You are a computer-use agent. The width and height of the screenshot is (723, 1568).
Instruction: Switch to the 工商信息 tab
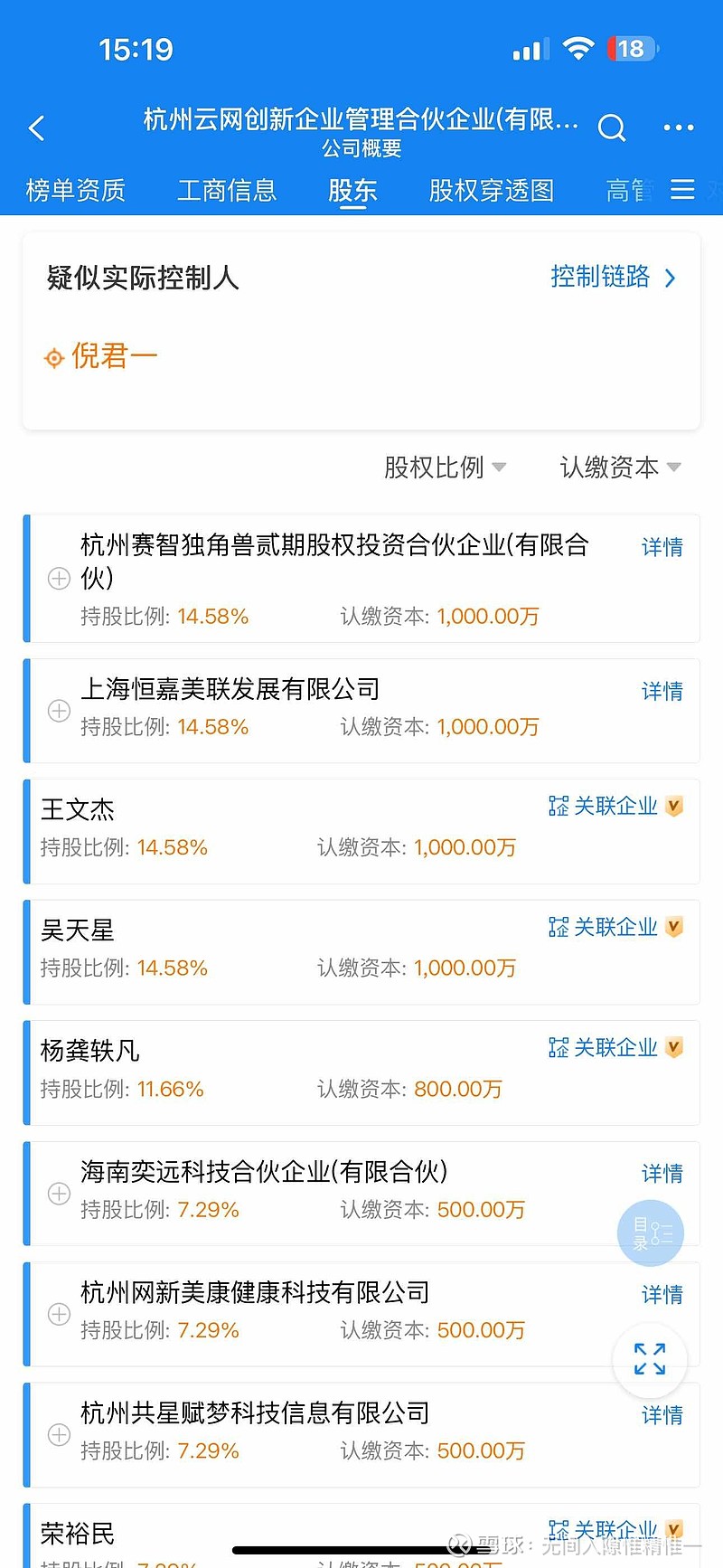click(x=227, y=190)
